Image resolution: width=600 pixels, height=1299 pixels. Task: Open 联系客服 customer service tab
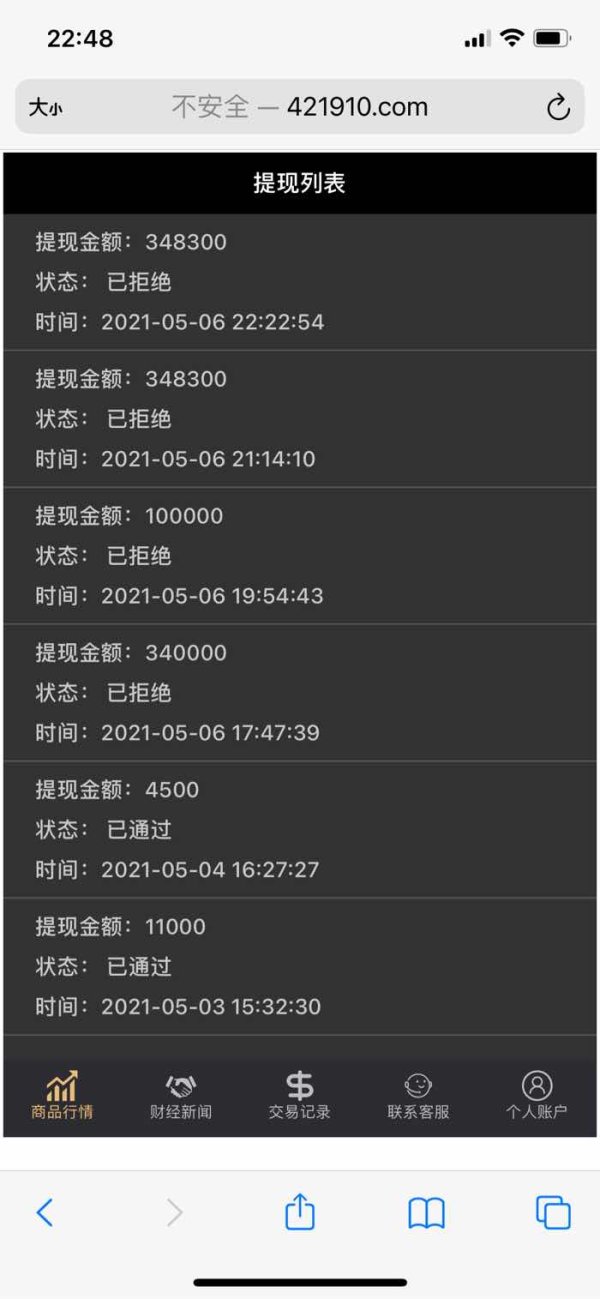[418, 1096]
